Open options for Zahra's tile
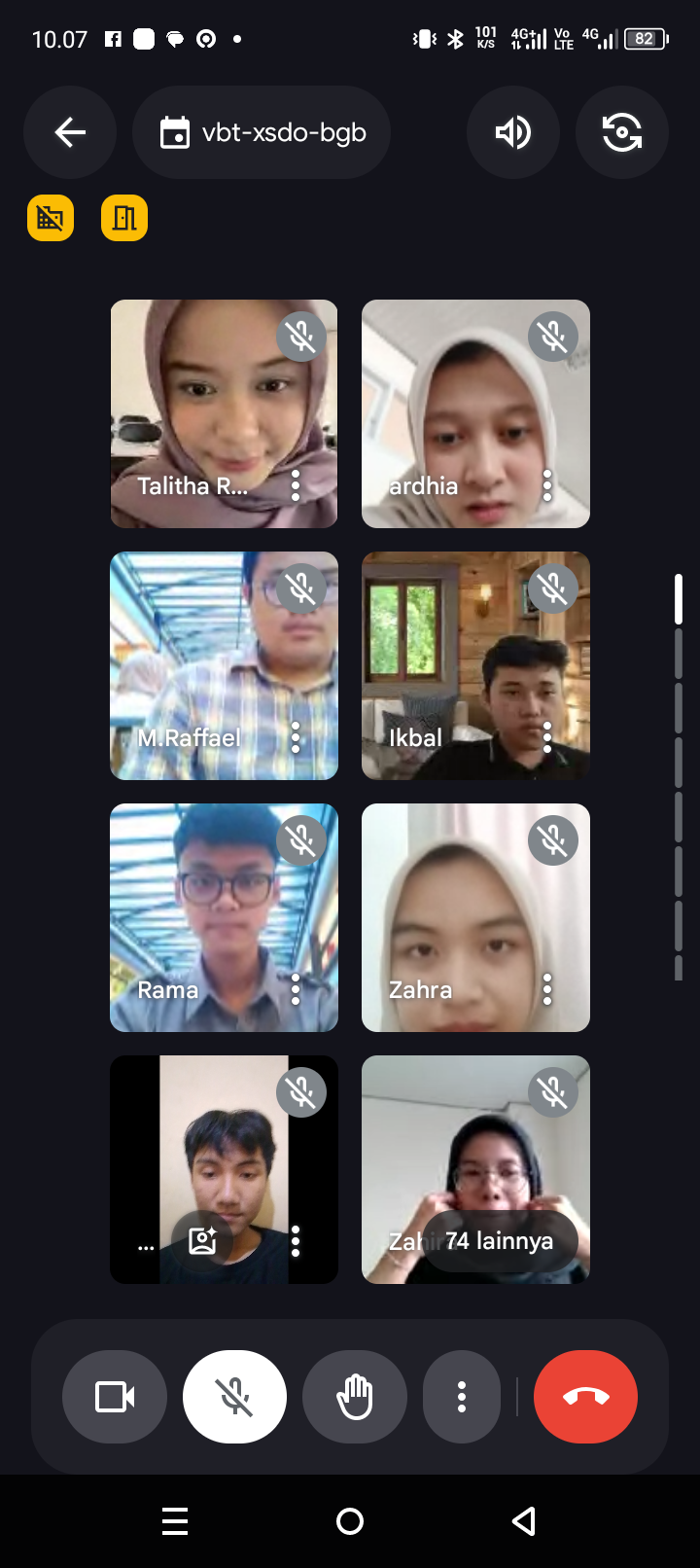The height and width of the screenshot is (1568, 700). pyautogui.click(x=547, y=989)
